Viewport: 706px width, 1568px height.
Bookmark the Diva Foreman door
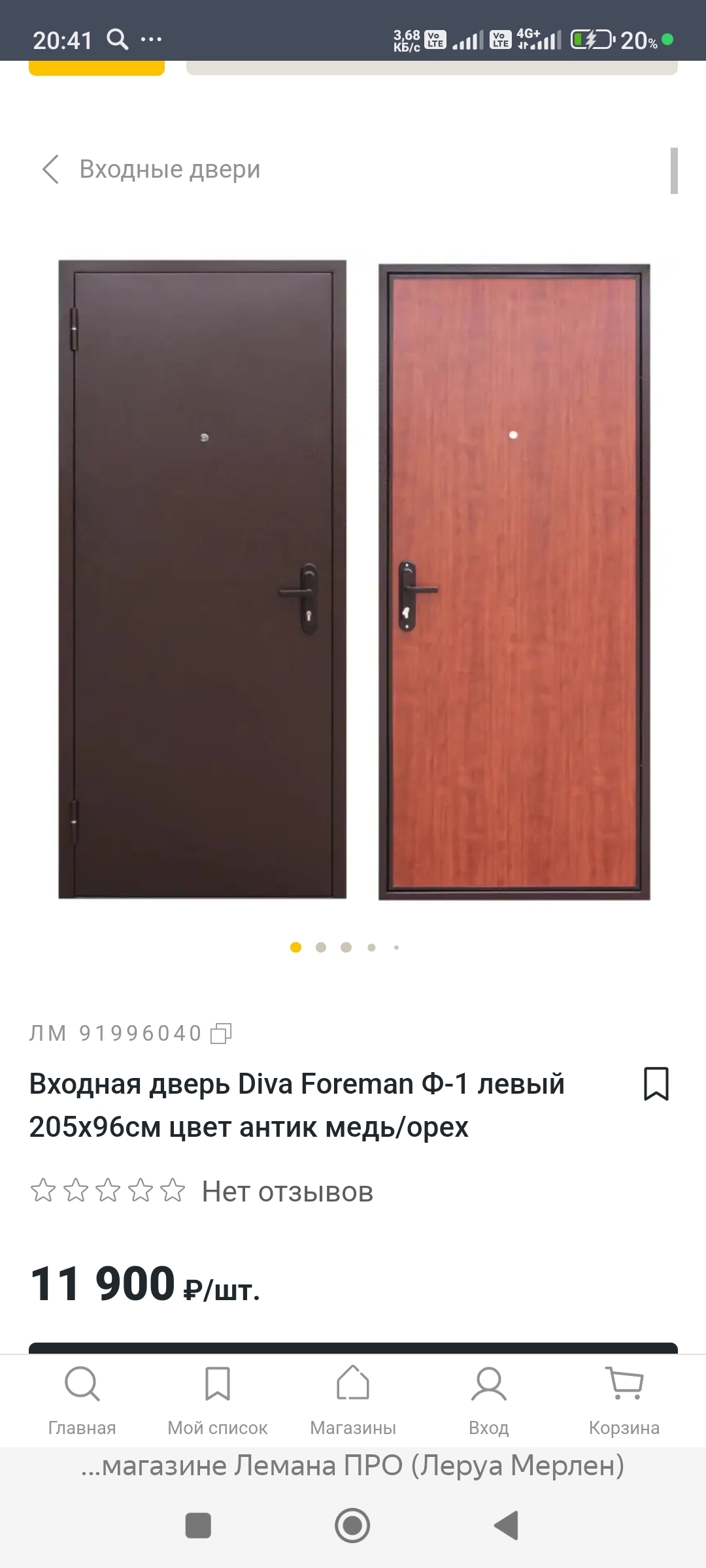(x=656, y=1084)
